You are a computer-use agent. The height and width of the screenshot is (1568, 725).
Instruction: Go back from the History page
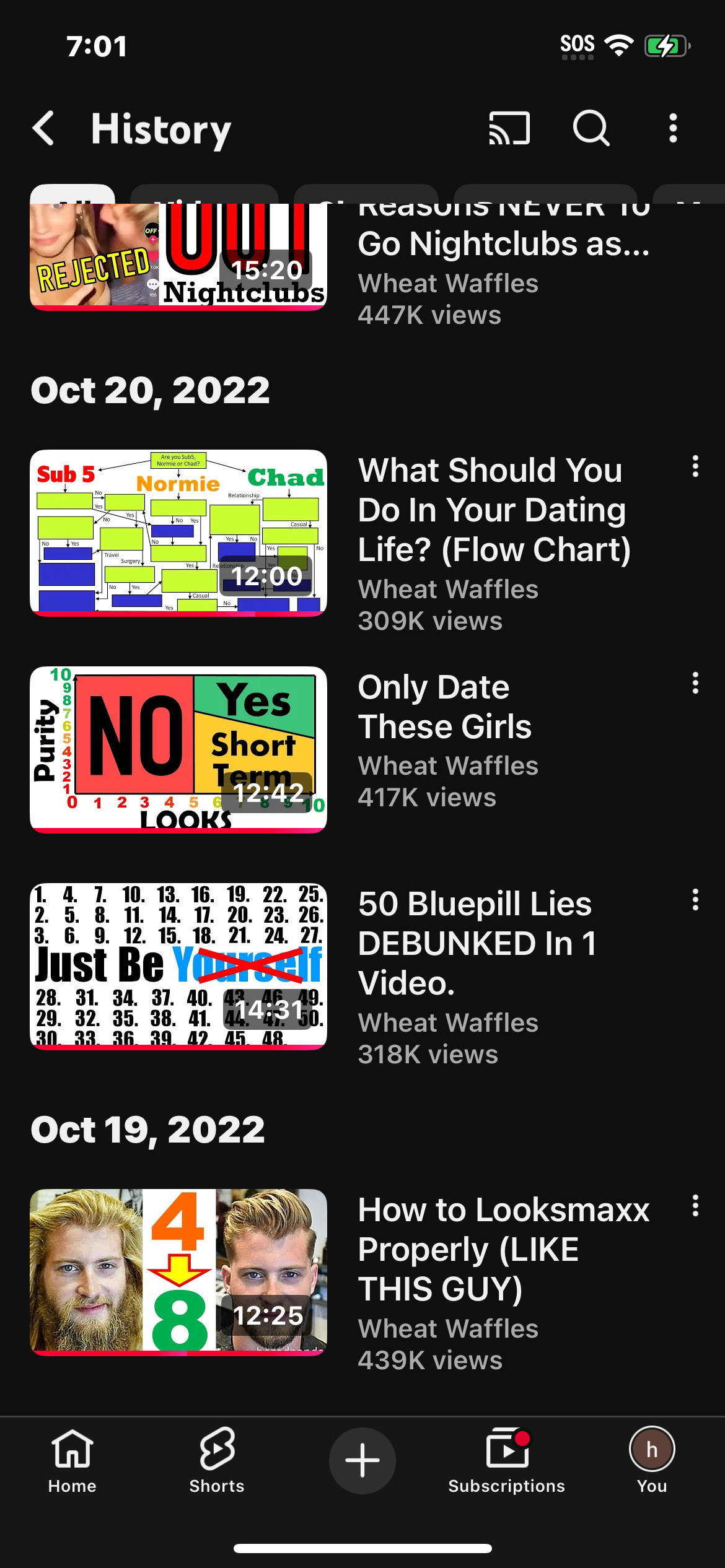click(43, 129)
